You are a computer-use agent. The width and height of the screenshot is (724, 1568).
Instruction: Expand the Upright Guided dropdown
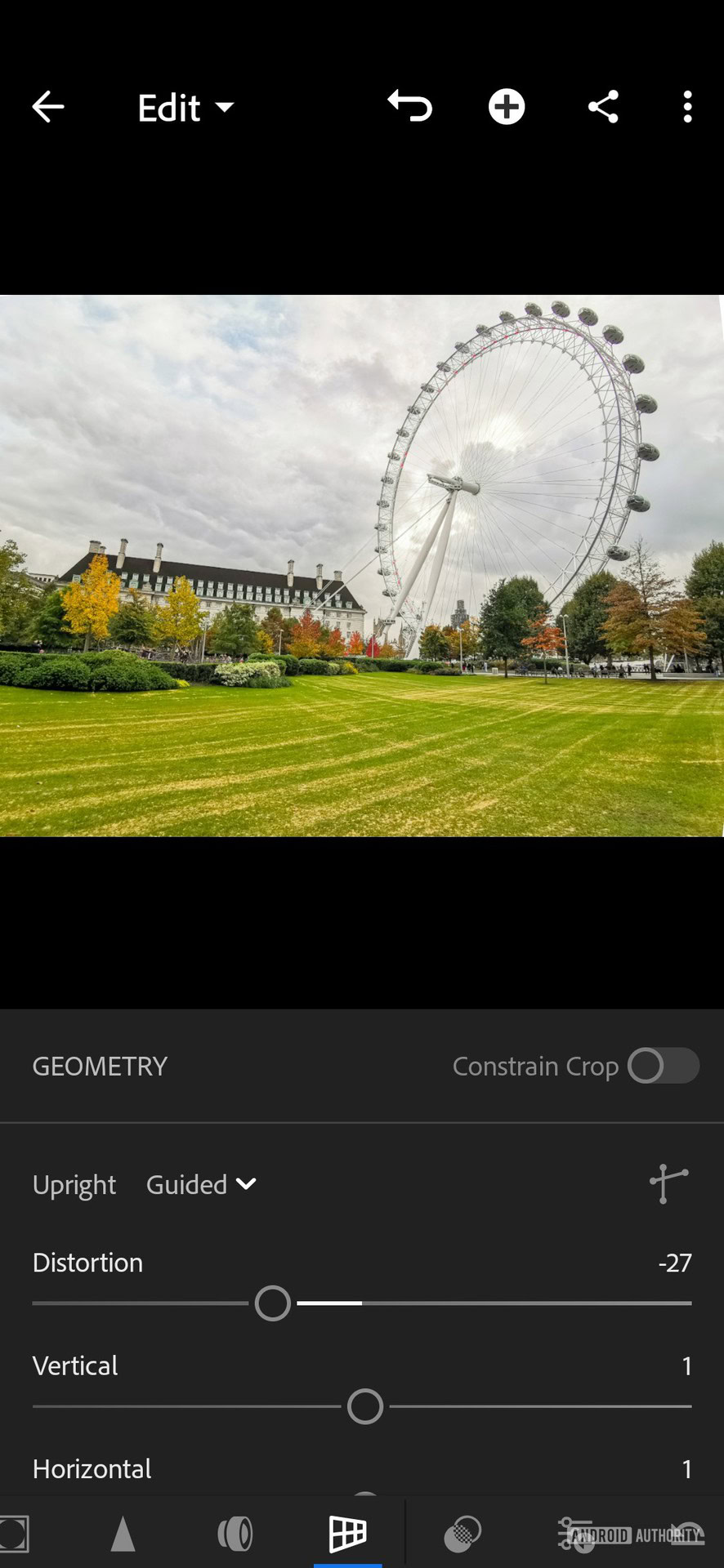201,1184
